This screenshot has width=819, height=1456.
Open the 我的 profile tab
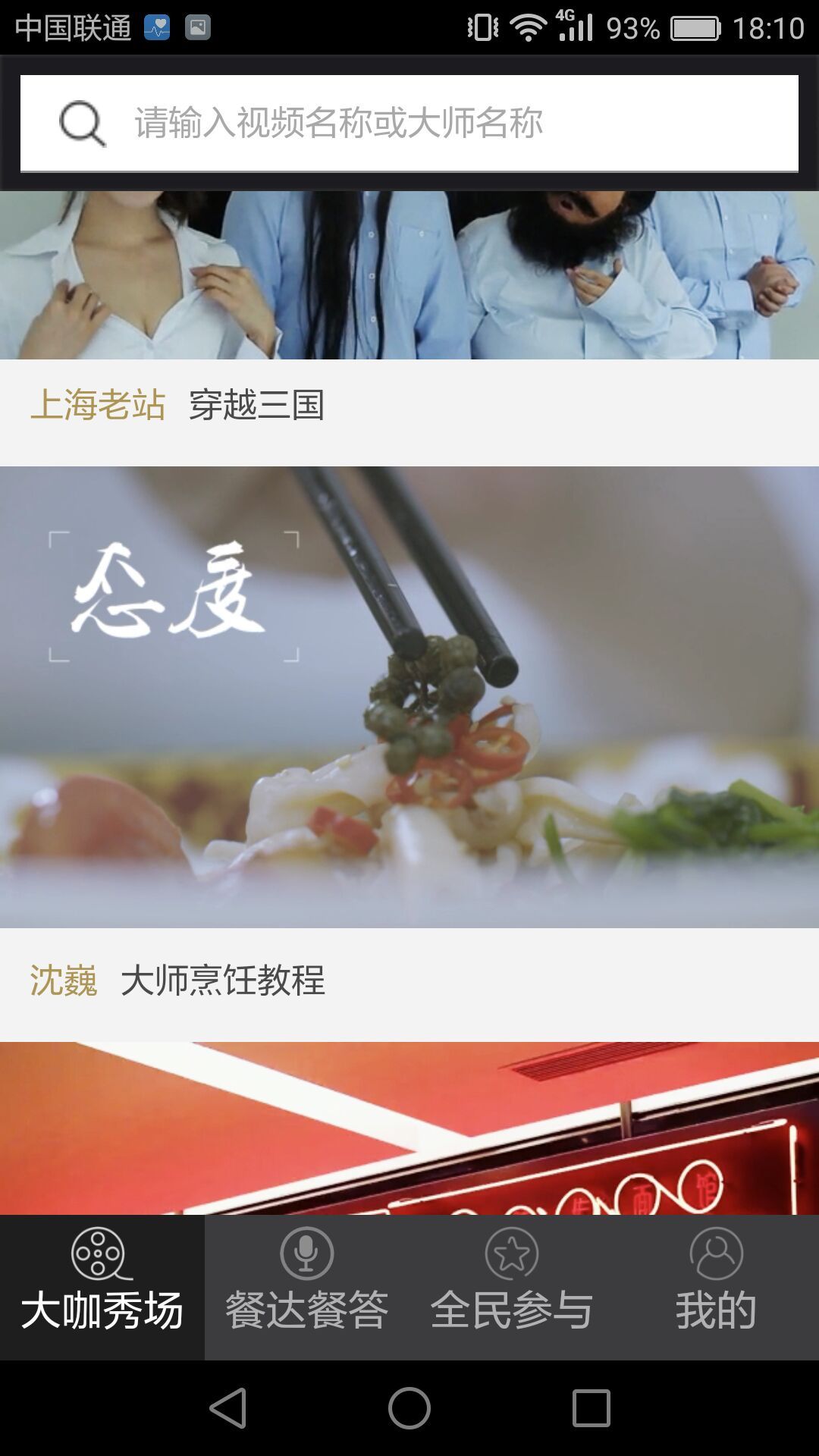(717, 1287)
